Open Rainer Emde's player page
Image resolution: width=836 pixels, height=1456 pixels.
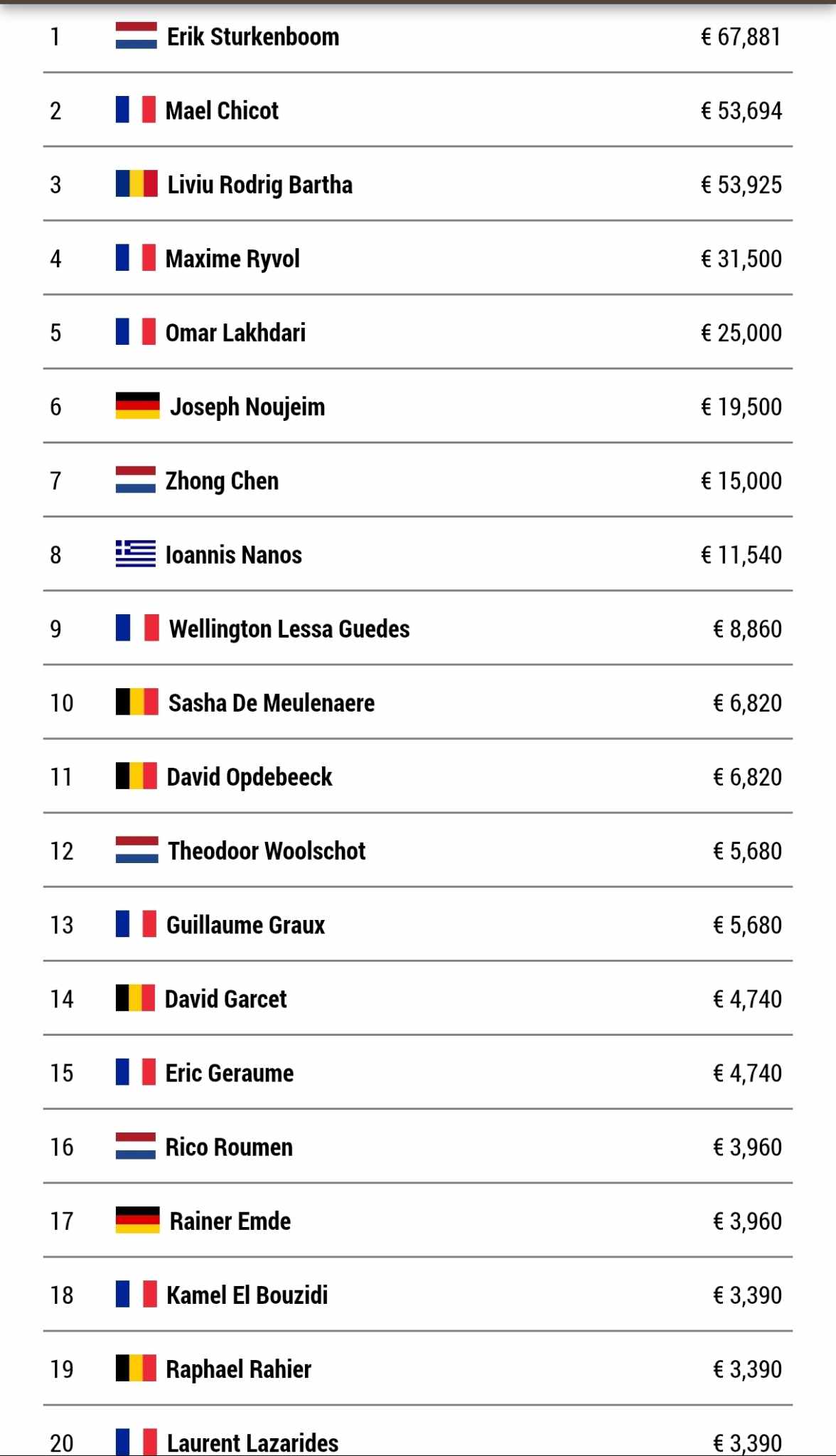tap(230, 1221)
